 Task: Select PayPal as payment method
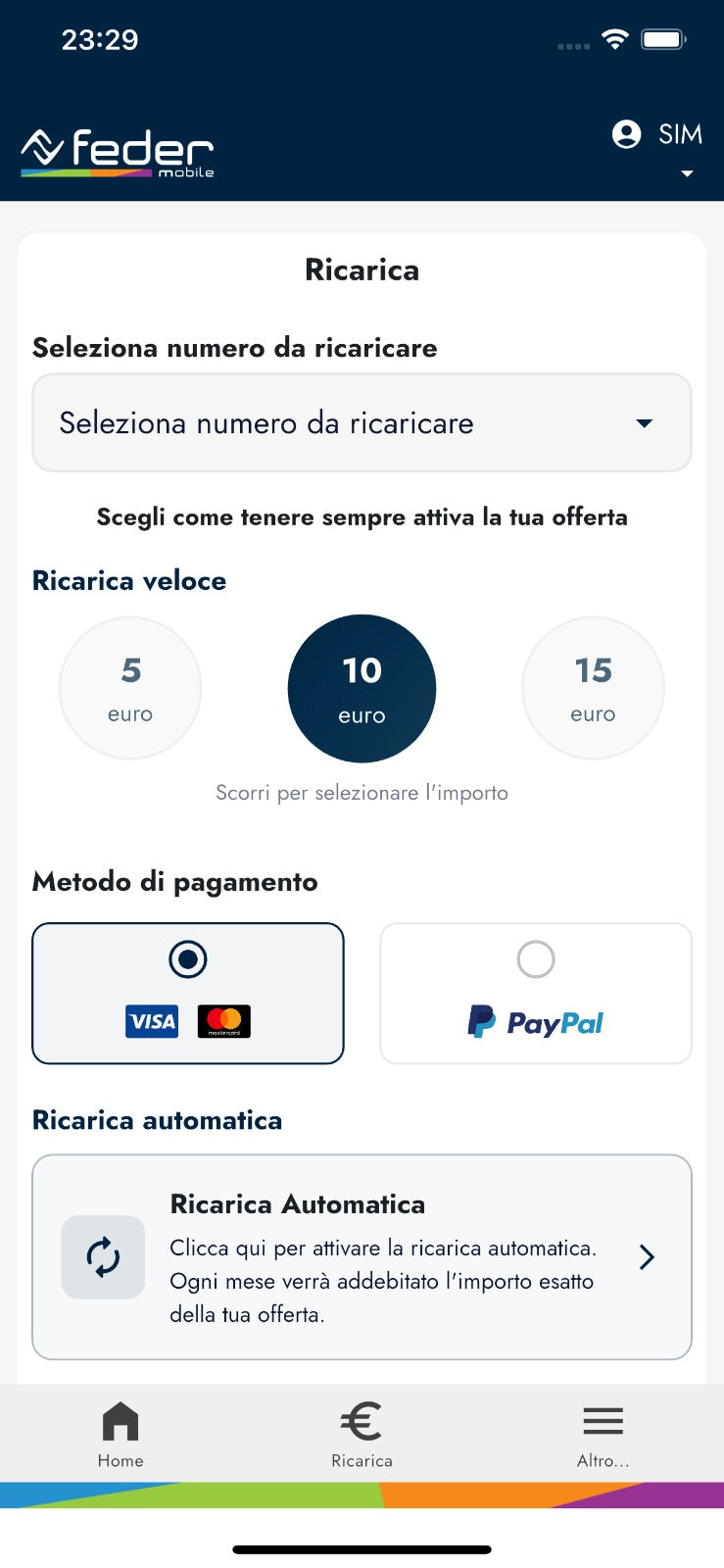pyautogui.click(x=535, y=993)
